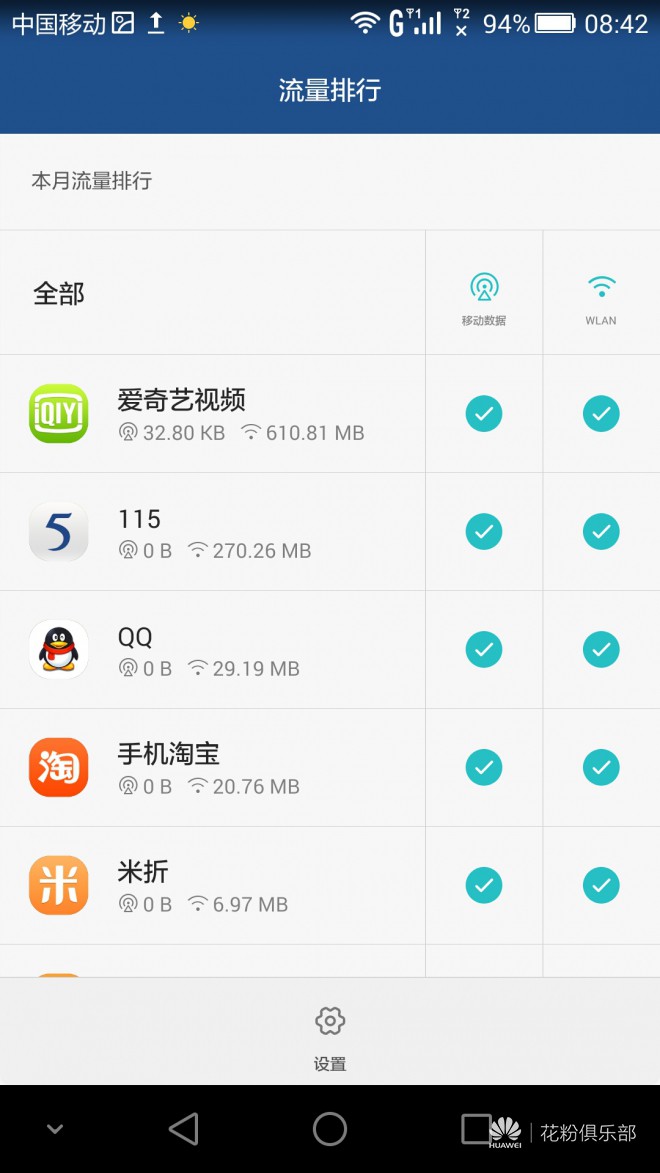Hide the navigation bar with the down arrow
Image resolution: width=660 pixels, height=1173 pixels.
(x=55, y=1129)
